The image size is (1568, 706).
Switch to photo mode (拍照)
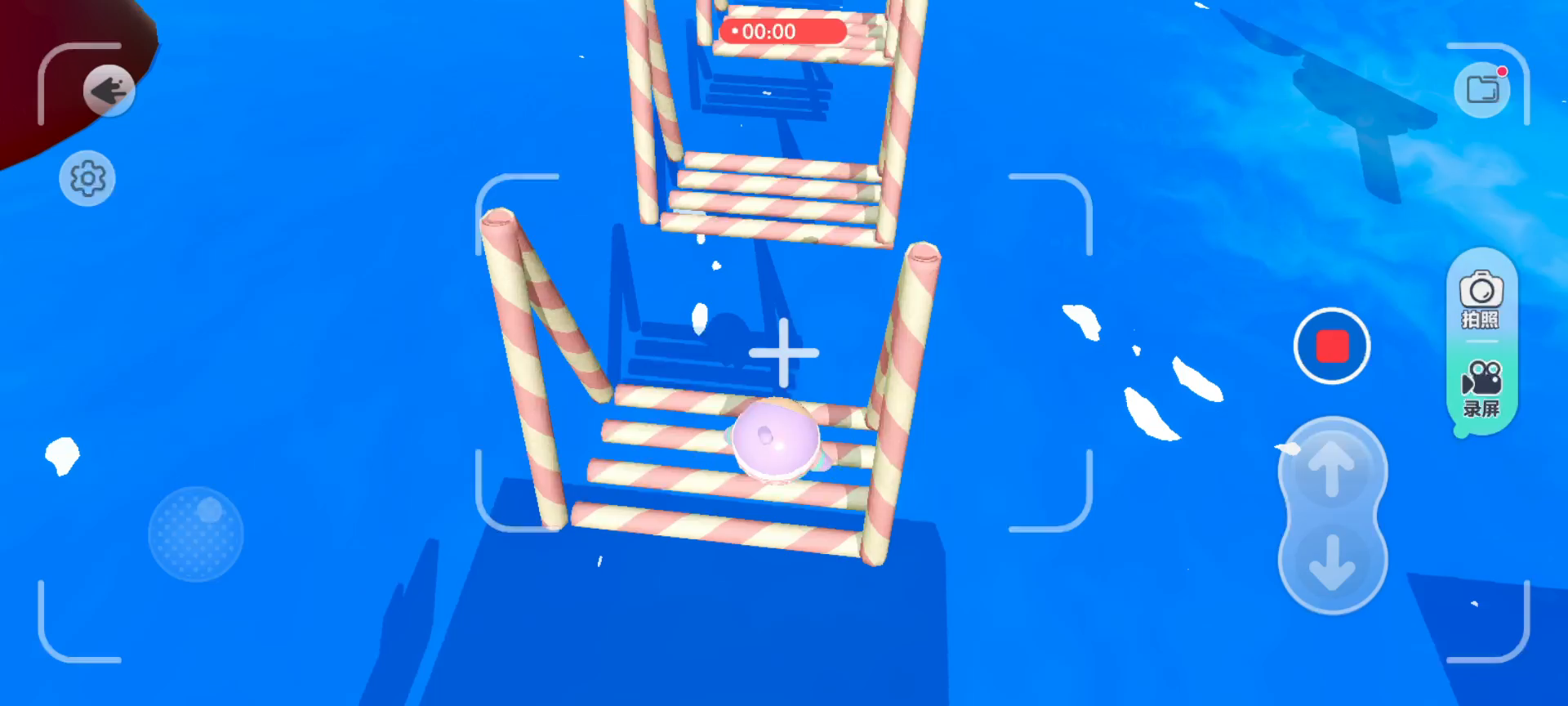[1481, 301]
